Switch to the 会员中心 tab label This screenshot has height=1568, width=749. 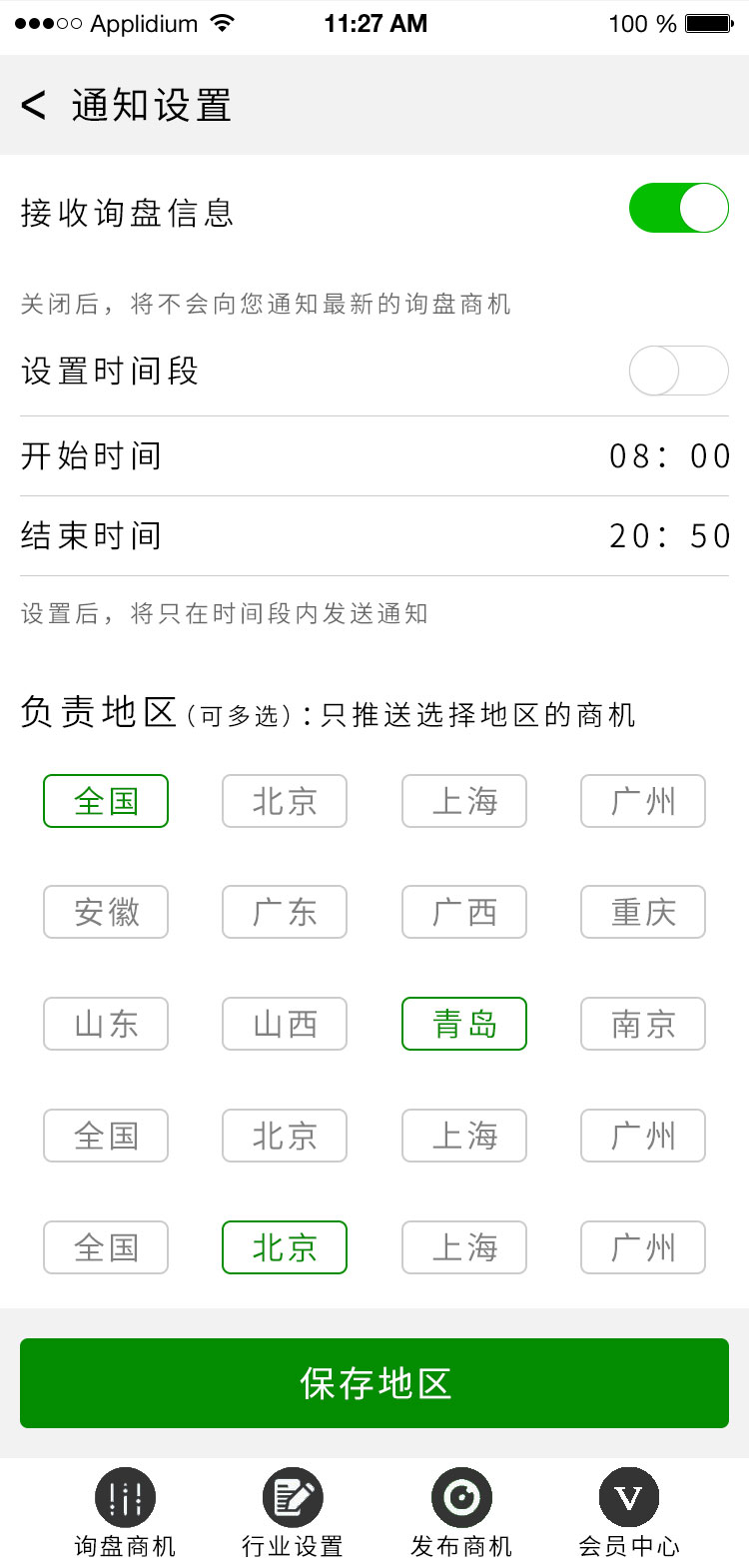click(x=628, y=1545)
